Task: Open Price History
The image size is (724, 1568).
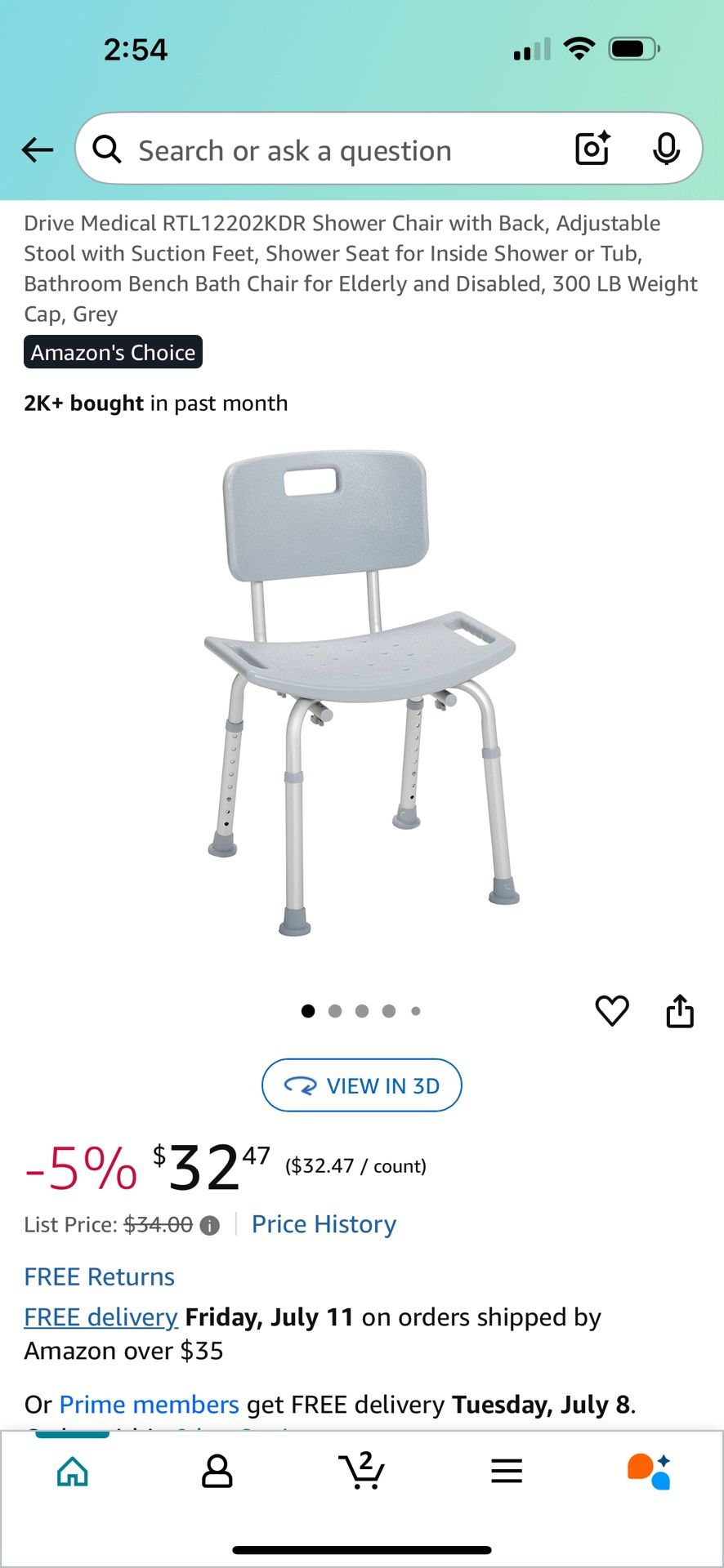Action: (324, 1224)
